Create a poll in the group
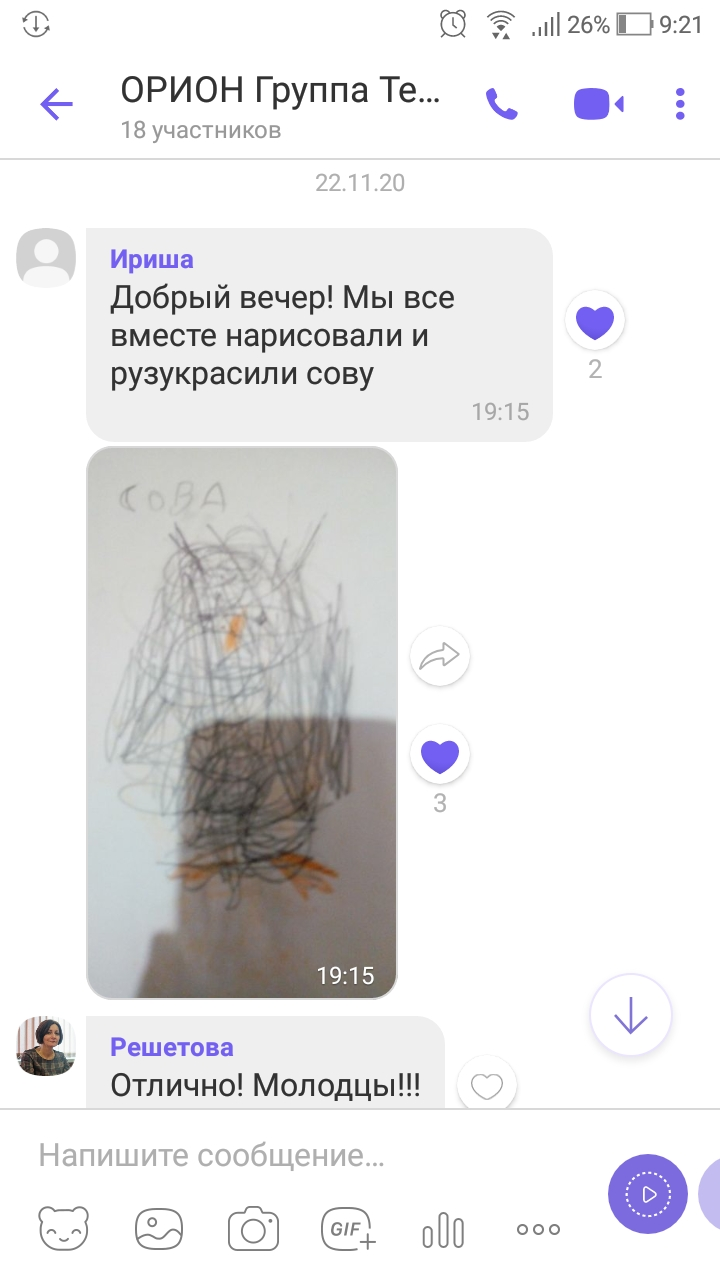The width and height of the screenshot is (720, 1280). (x=443, y=1229)
